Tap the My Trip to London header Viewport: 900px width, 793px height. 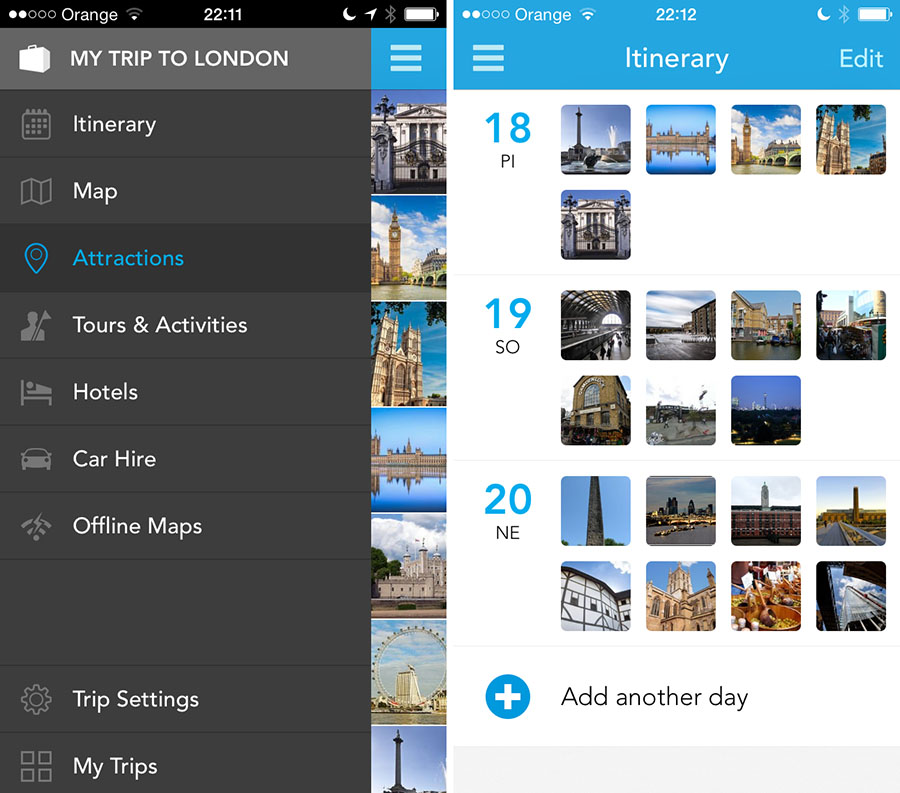tap(180, 58)
